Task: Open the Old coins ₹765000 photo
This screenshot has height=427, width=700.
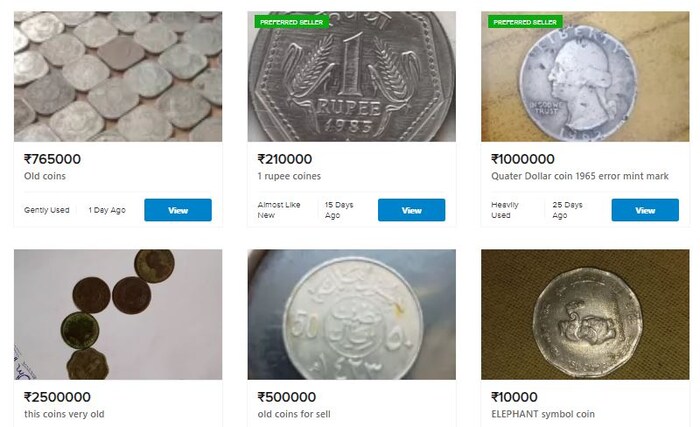Action: [x=118, y=76]
